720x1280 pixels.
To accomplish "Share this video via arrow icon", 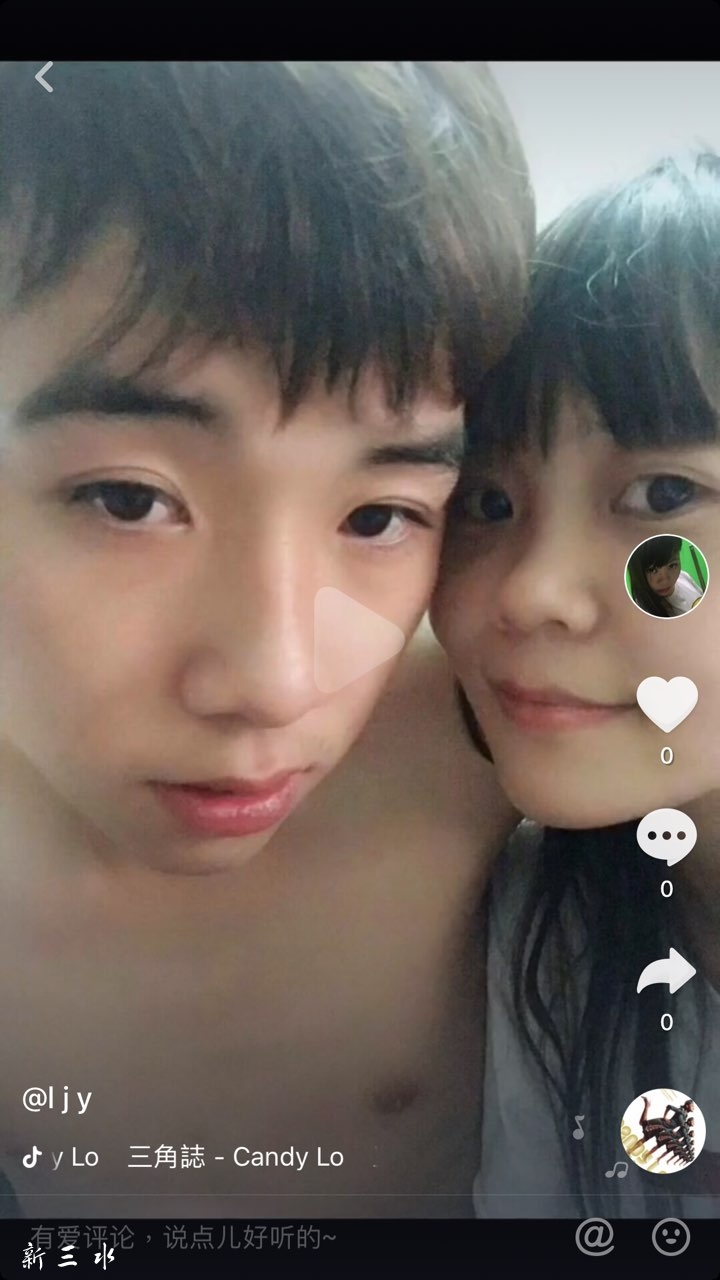I will pos(666,971).
